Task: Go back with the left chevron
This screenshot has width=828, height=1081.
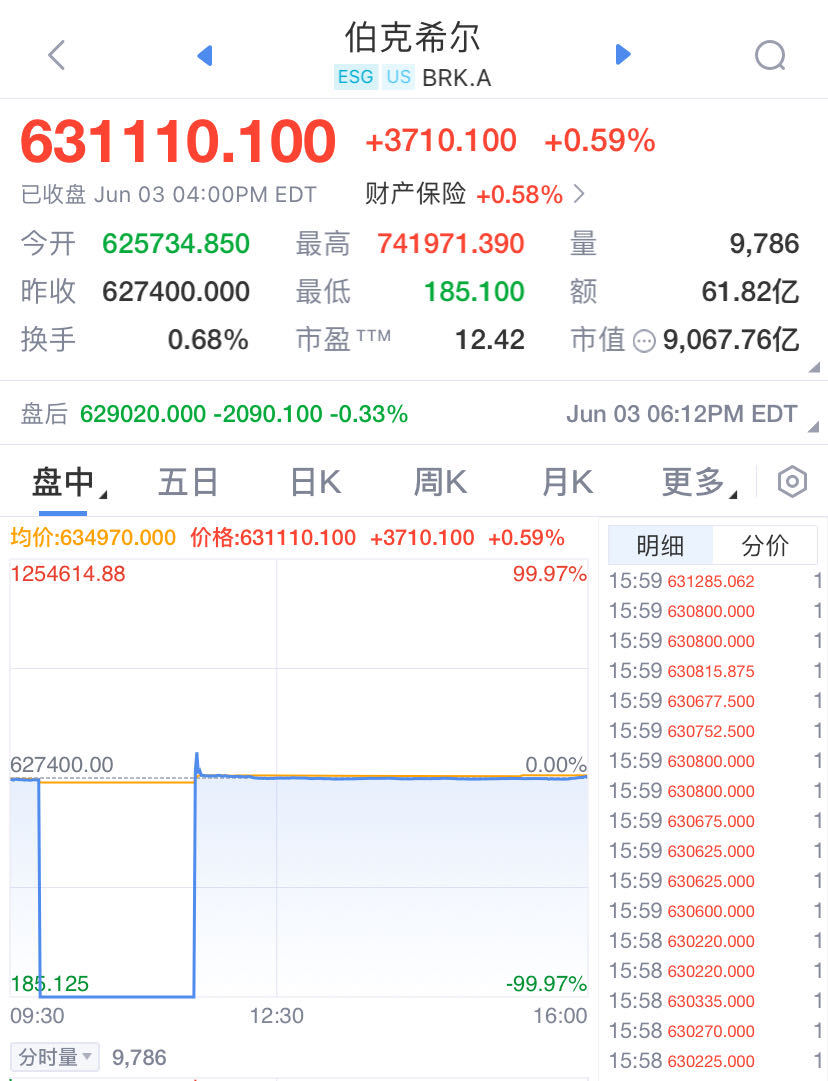Action: click(x=57, y=55)
